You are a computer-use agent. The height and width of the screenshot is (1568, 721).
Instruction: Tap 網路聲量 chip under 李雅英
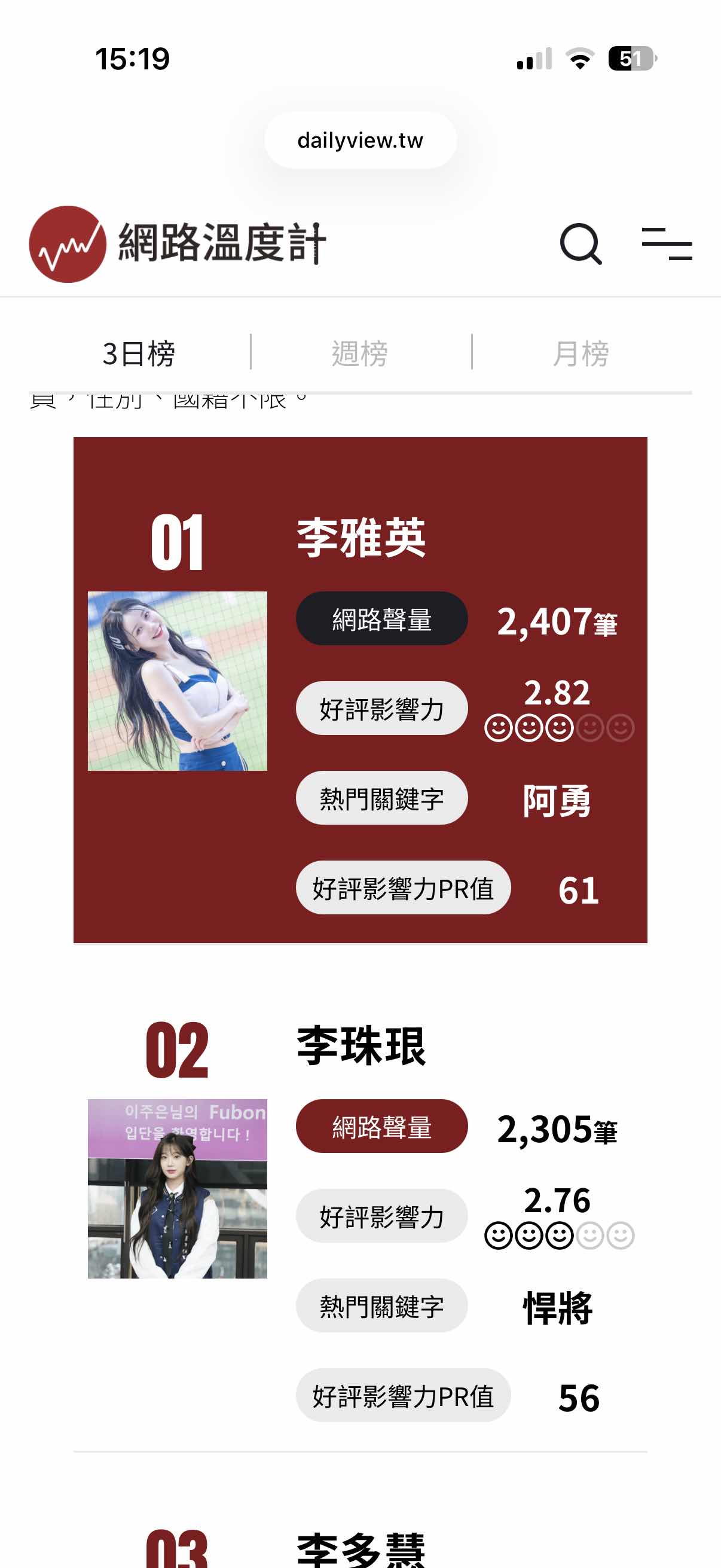tap(381, 618)
